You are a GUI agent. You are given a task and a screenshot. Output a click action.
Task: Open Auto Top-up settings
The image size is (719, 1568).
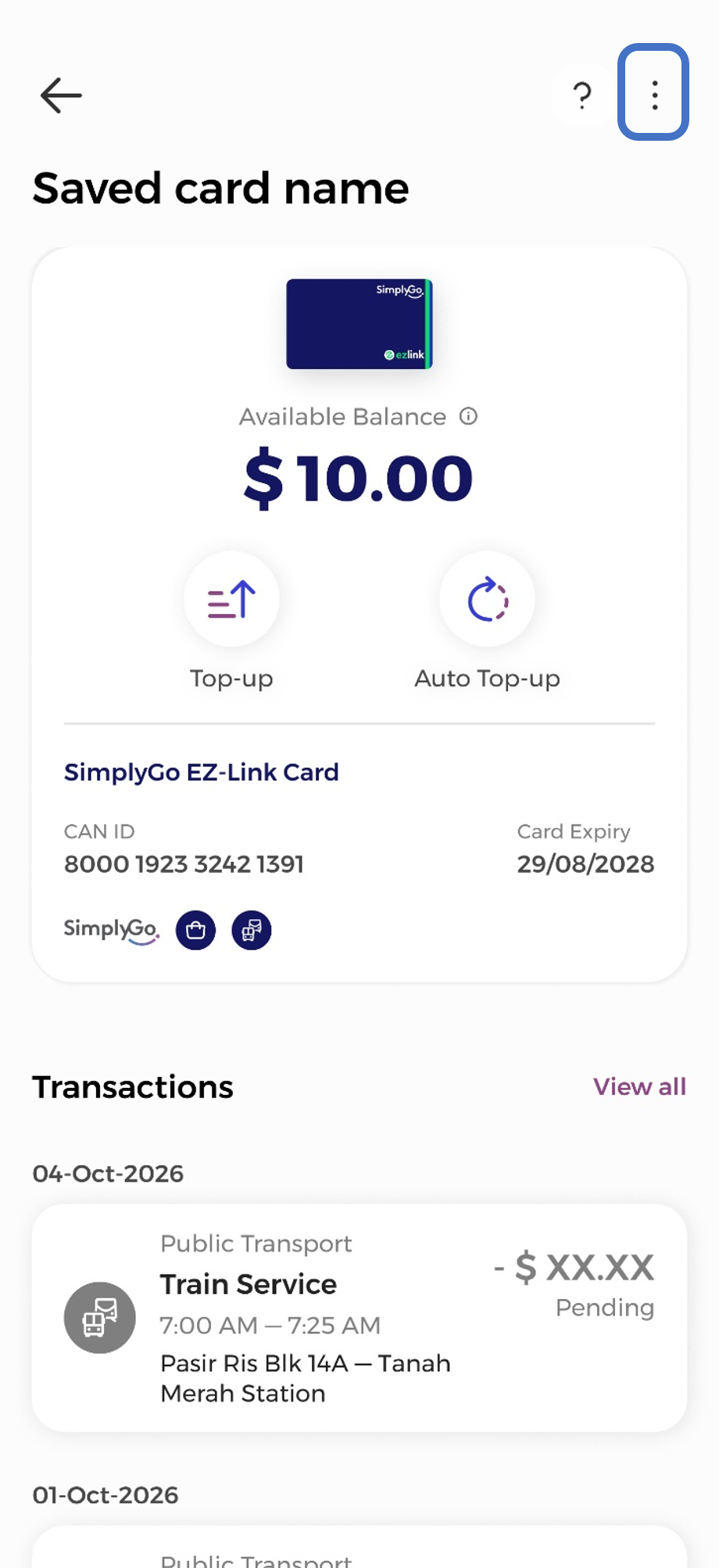tap(487, 600)
